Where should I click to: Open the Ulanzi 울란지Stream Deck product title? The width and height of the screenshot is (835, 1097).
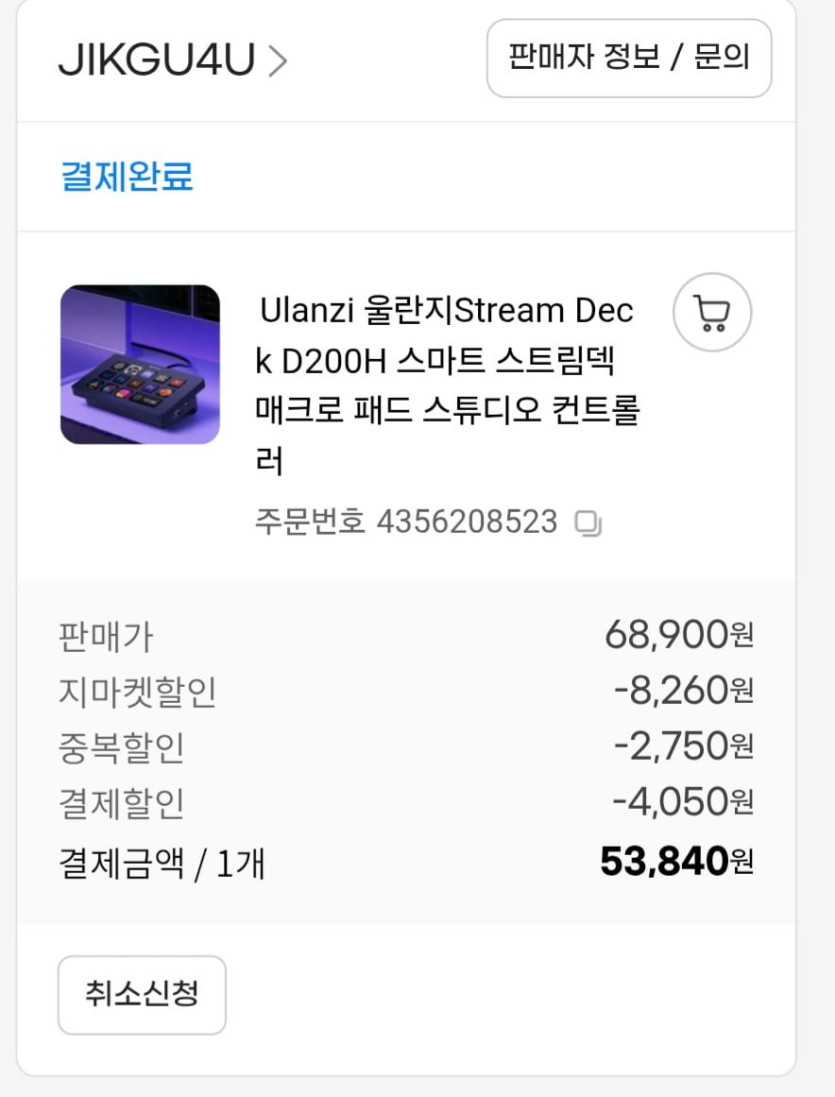[x=445, y=385]
